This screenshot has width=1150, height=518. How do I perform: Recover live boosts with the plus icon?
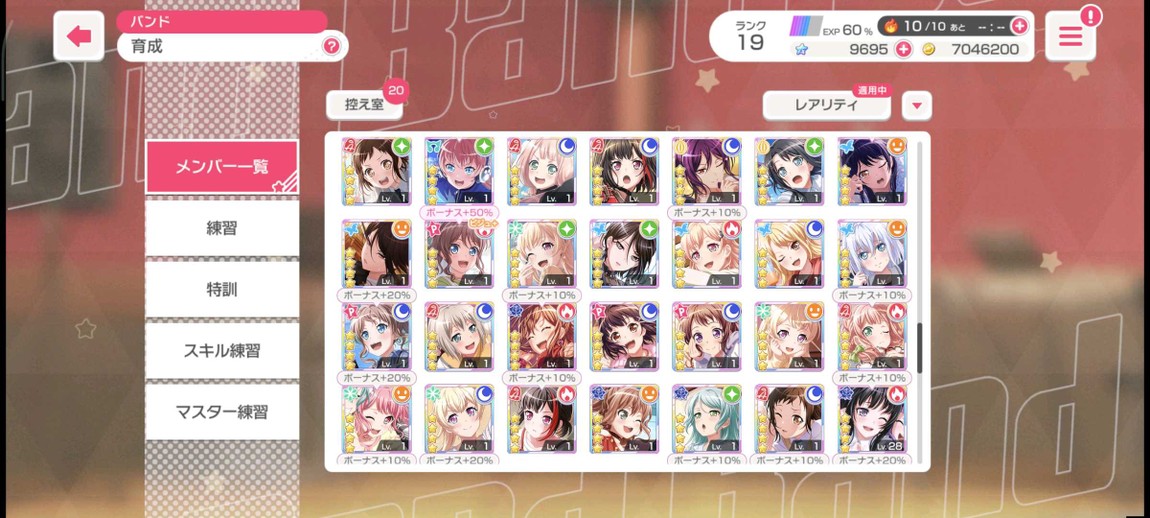(1019, 26)
